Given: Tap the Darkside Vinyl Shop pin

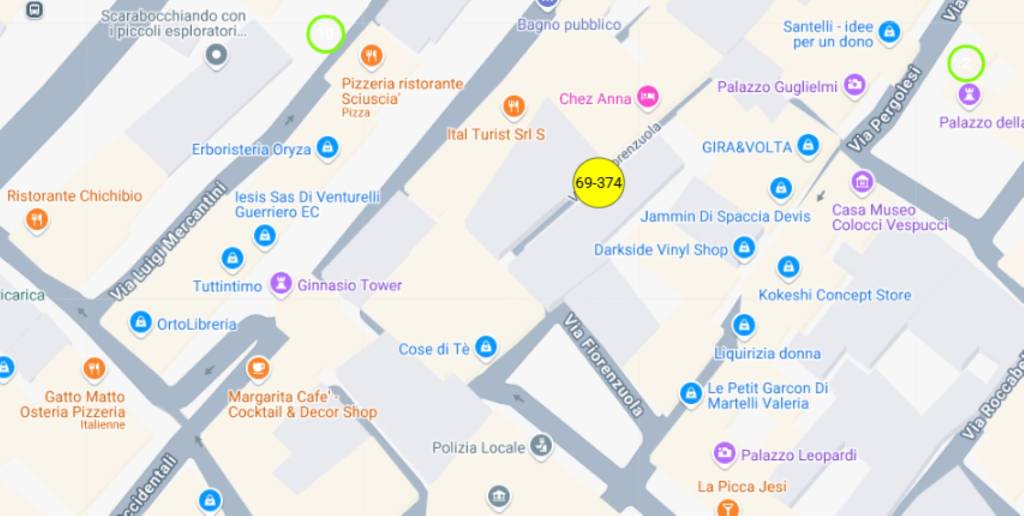Looking at the screenshot, I should (743, 248).
